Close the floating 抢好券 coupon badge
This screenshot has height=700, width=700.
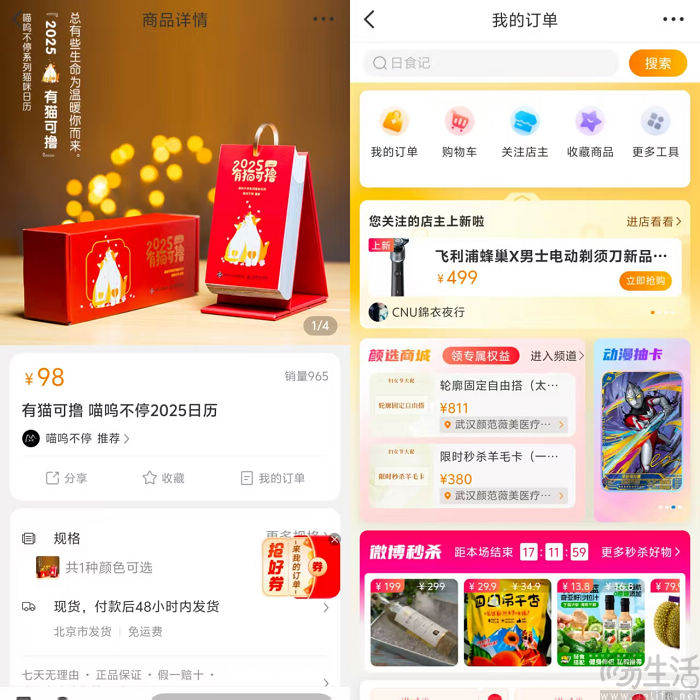[335, 539]
